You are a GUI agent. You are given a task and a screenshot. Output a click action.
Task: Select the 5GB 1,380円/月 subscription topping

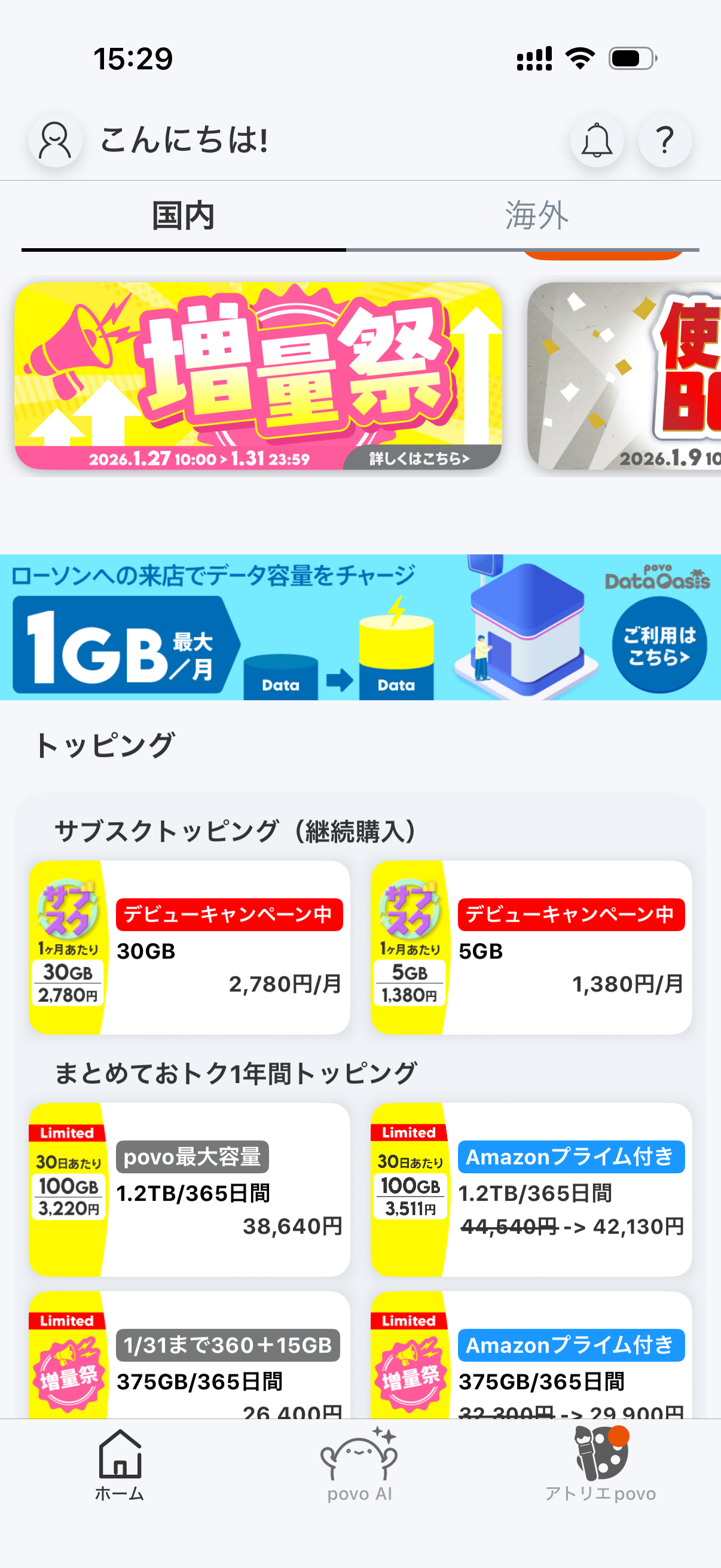[531, 947]
